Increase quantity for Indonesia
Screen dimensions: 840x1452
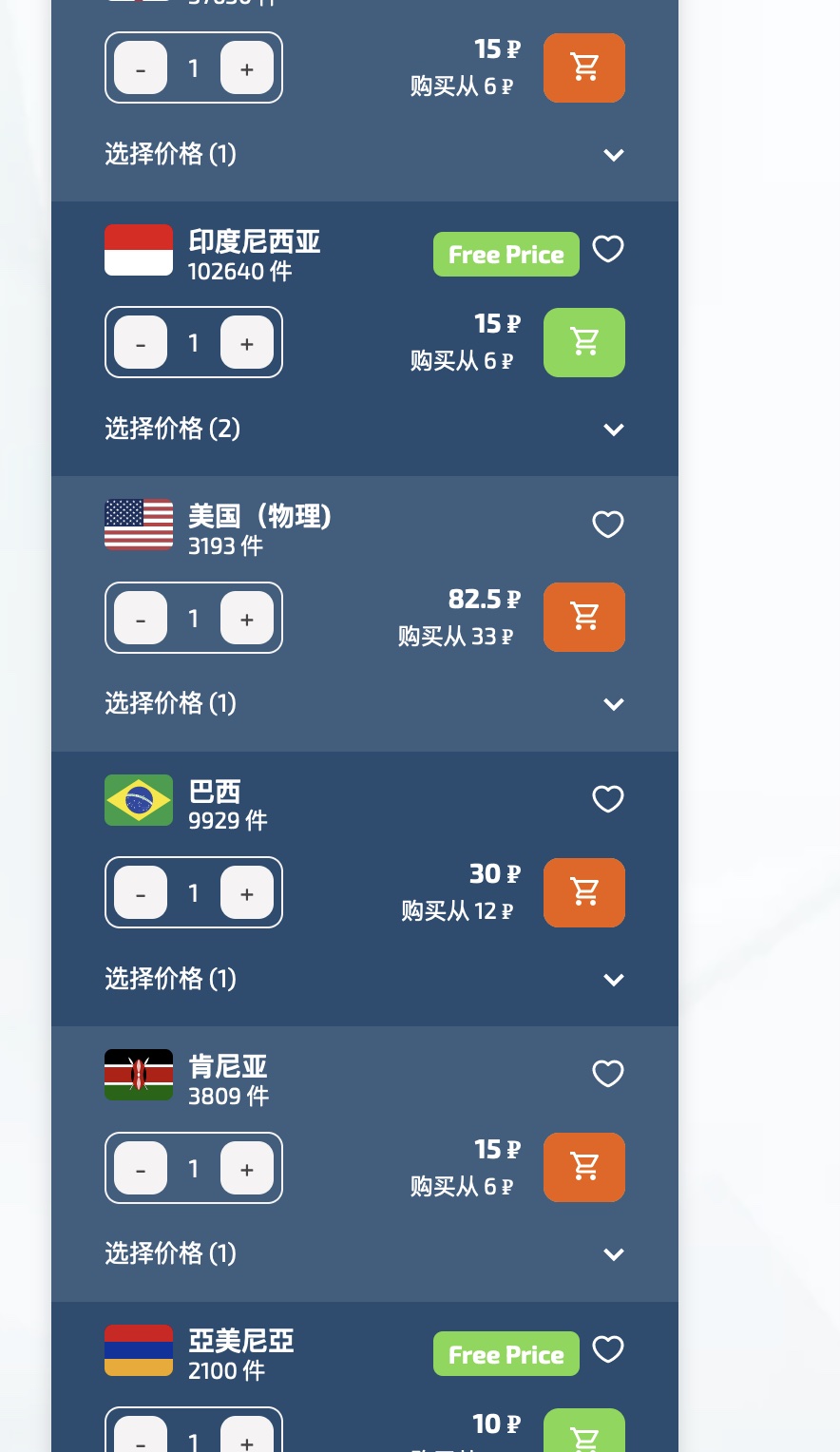tap(247, 343)
